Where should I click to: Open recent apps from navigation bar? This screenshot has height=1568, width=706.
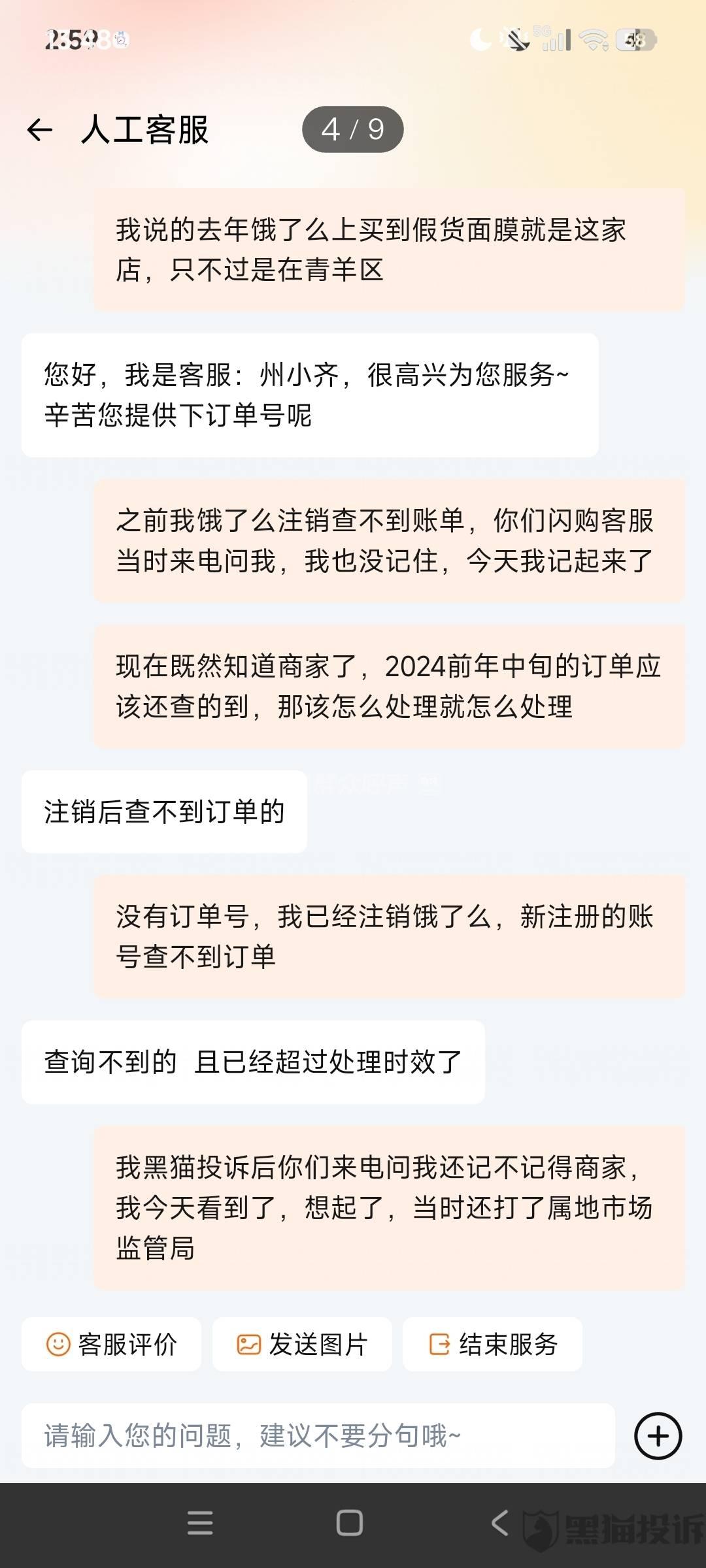200,1523
